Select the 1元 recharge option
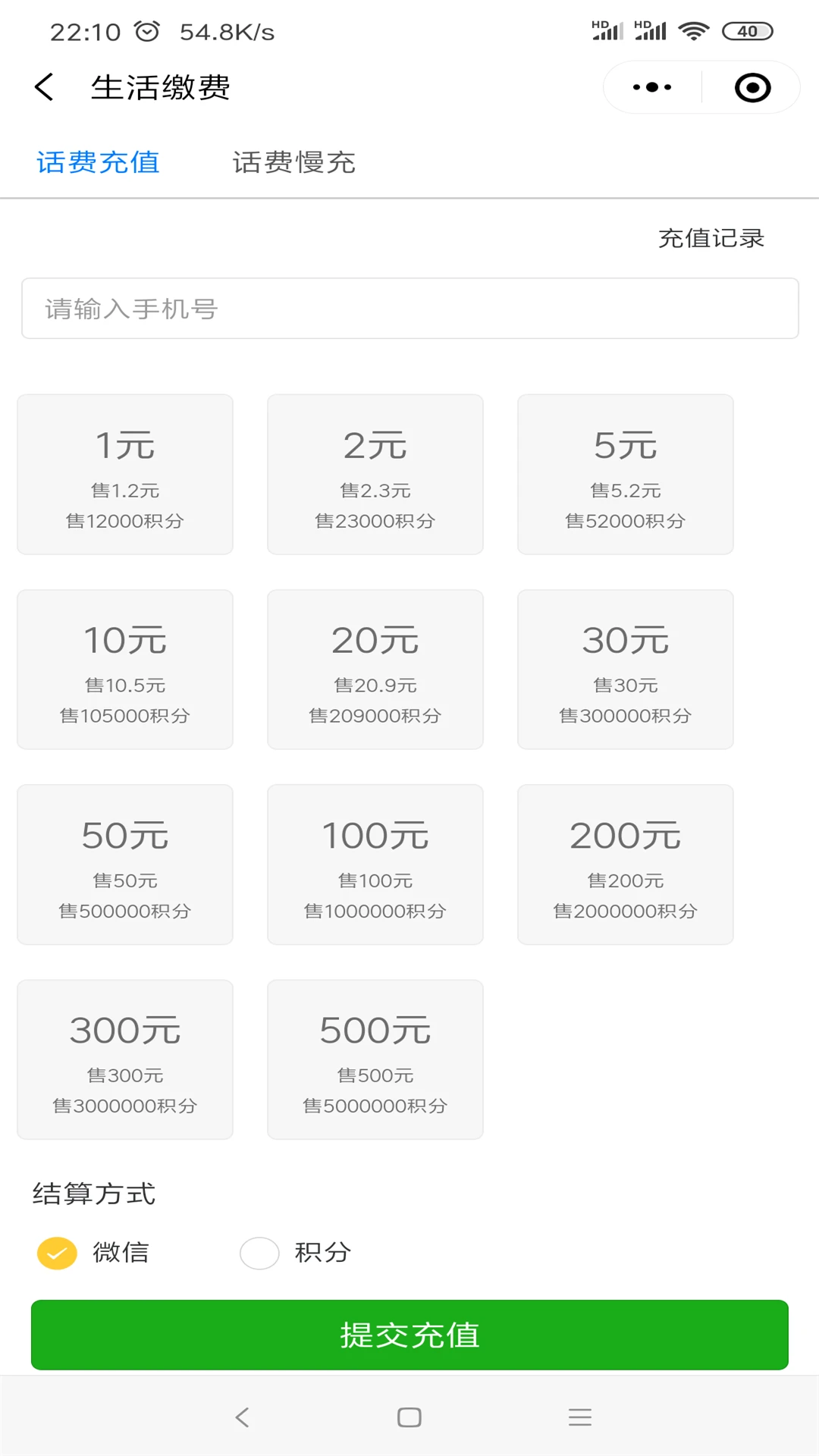 (125, 474)
